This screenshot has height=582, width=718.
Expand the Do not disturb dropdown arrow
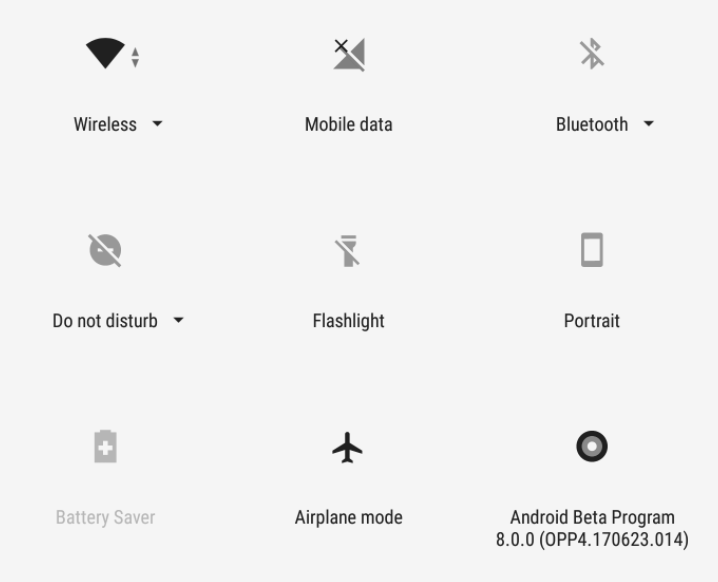point(178,321)
